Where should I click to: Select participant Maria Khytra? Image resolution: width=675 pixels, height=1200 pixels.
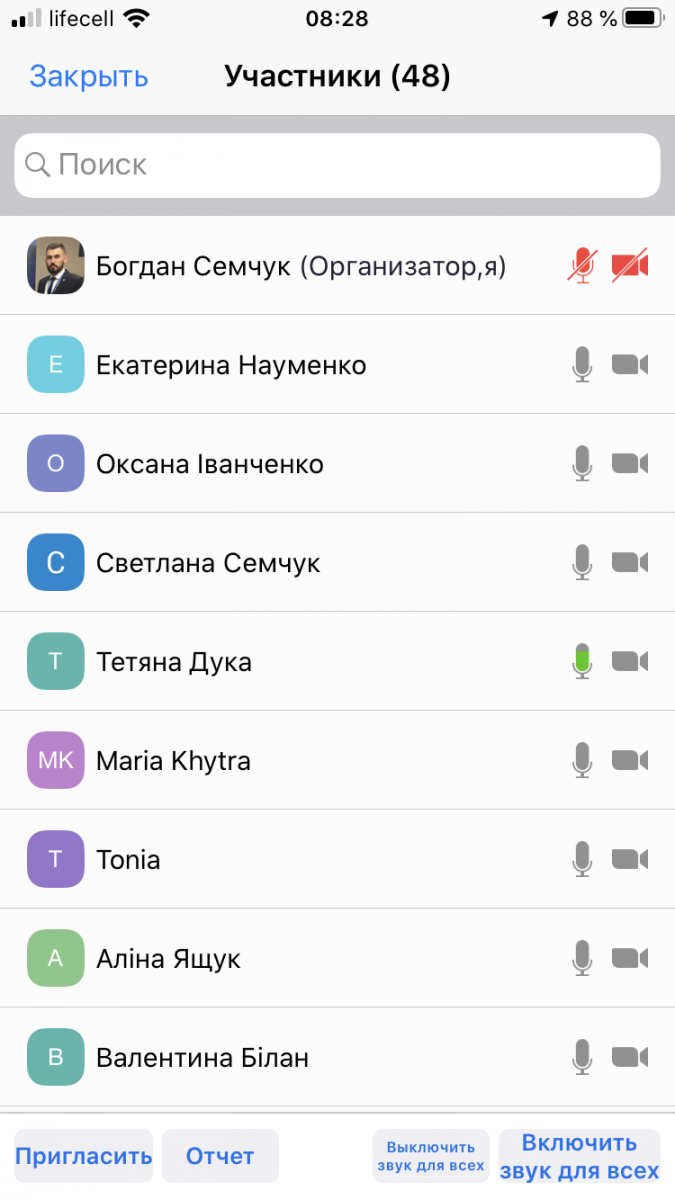point(337,760)
